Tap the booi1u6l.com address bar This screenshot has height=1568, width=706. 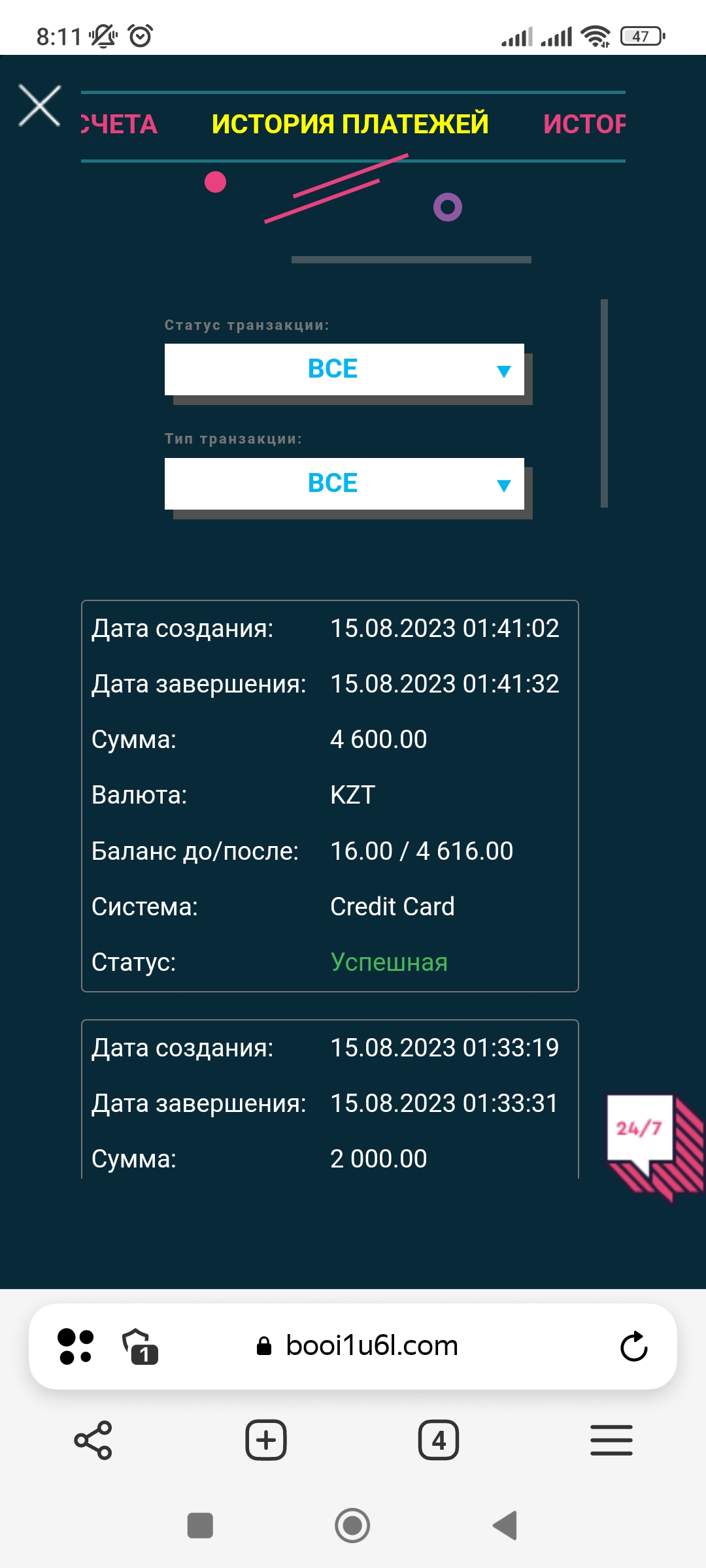371,1347
